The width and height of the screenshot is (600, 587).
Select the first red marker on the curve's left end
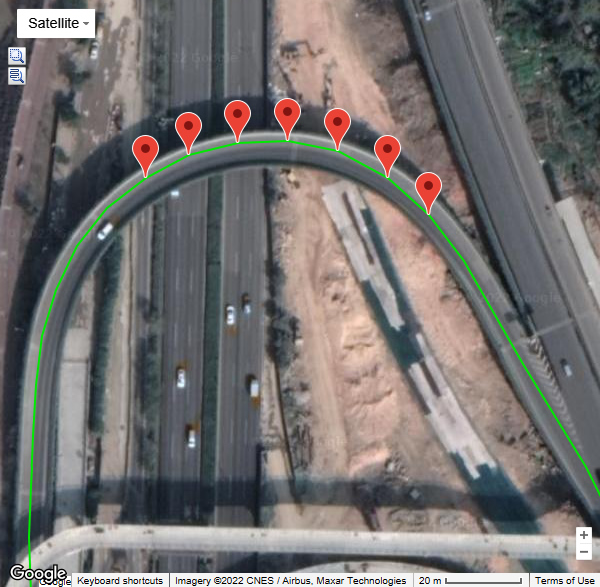pyautogui.click(x=146, y=153)
